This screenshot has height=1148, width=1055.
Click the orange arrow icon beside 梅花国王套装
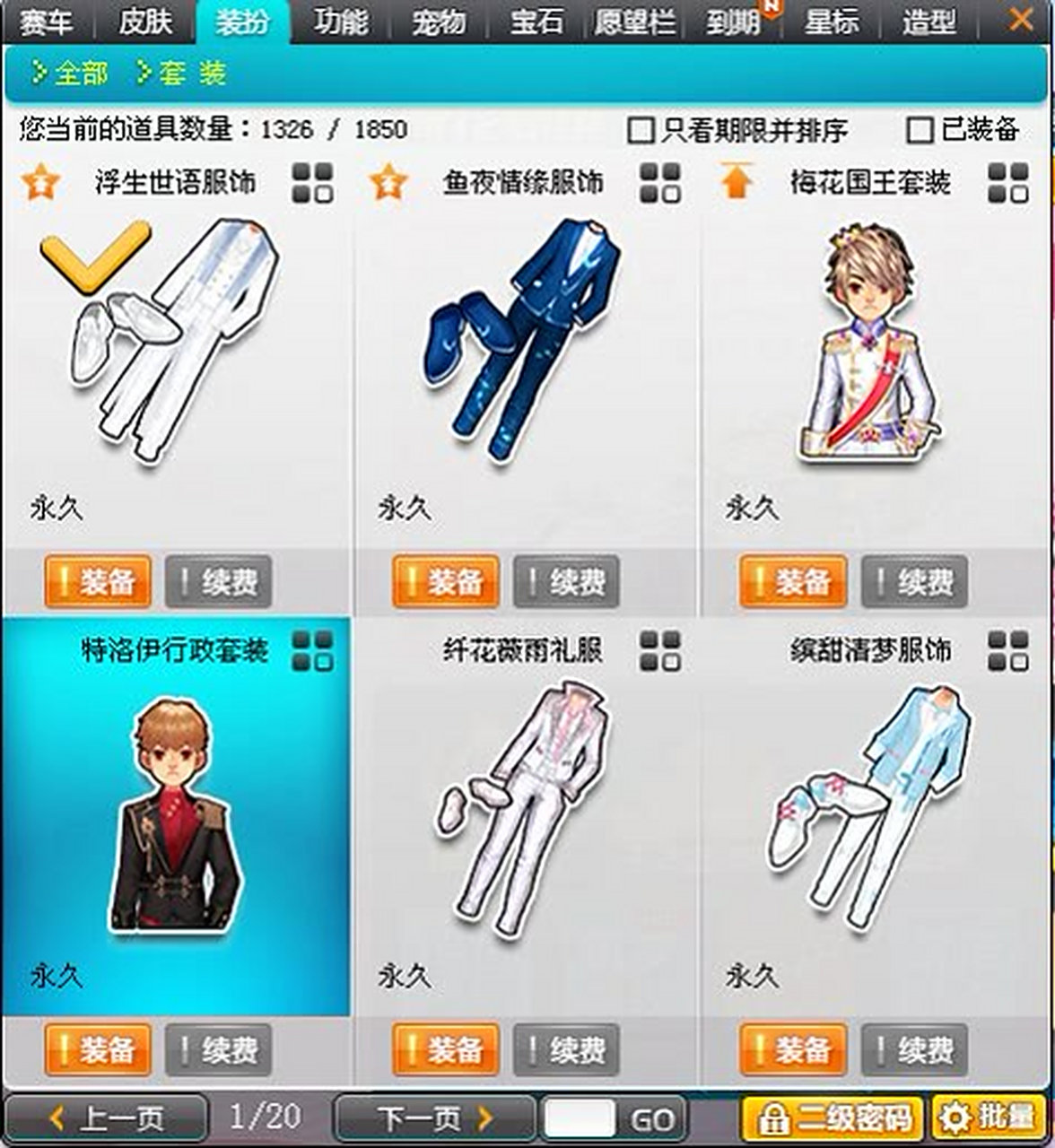(737, 181)
